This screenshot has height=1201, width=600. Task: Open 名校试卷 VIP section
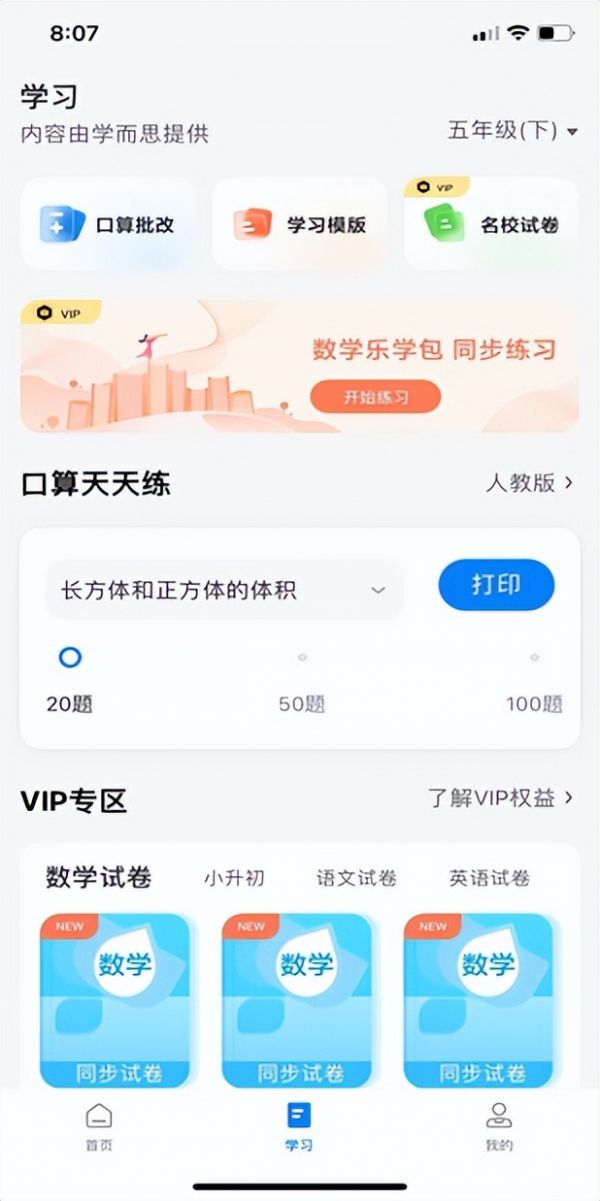click(491, 225)
